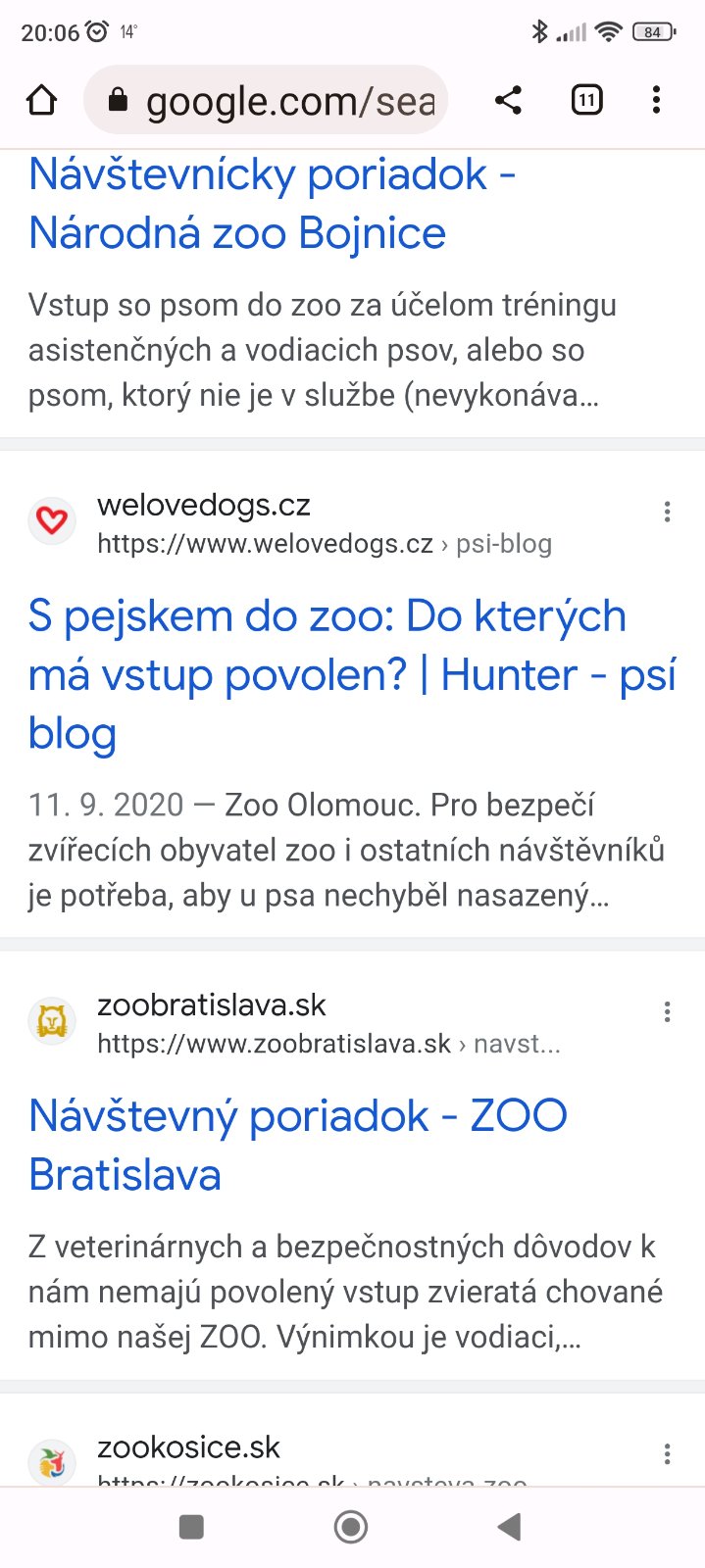Open options for the zookosice.sk result

coord(667,1453)
